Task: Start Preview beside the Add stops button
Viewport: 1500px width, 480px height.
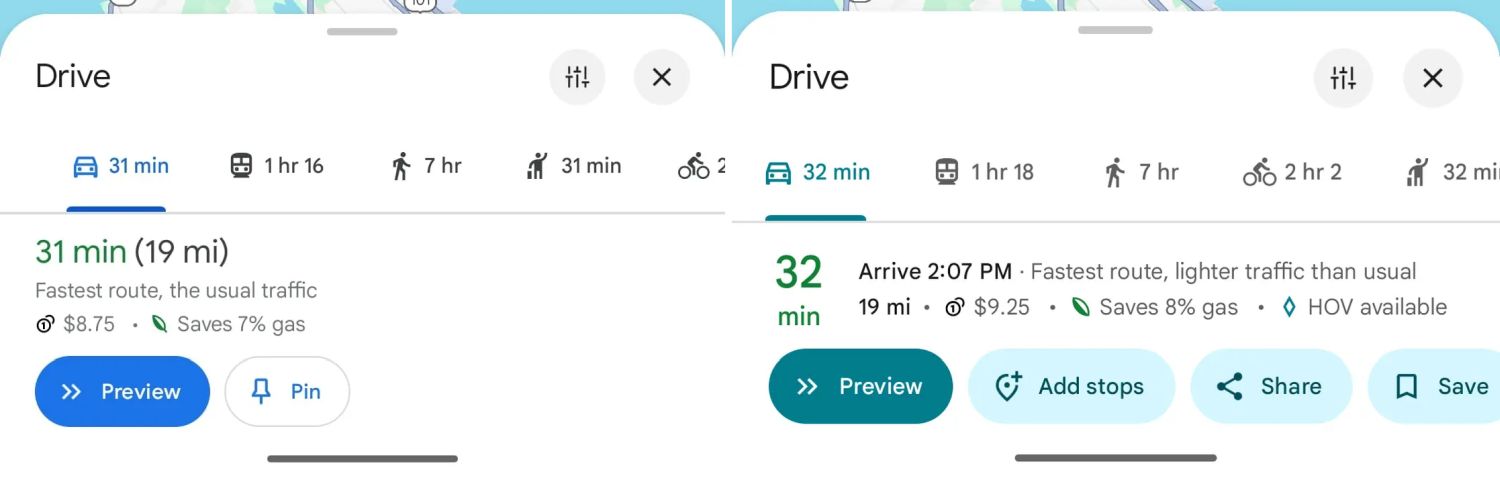Action: [860, 387]
